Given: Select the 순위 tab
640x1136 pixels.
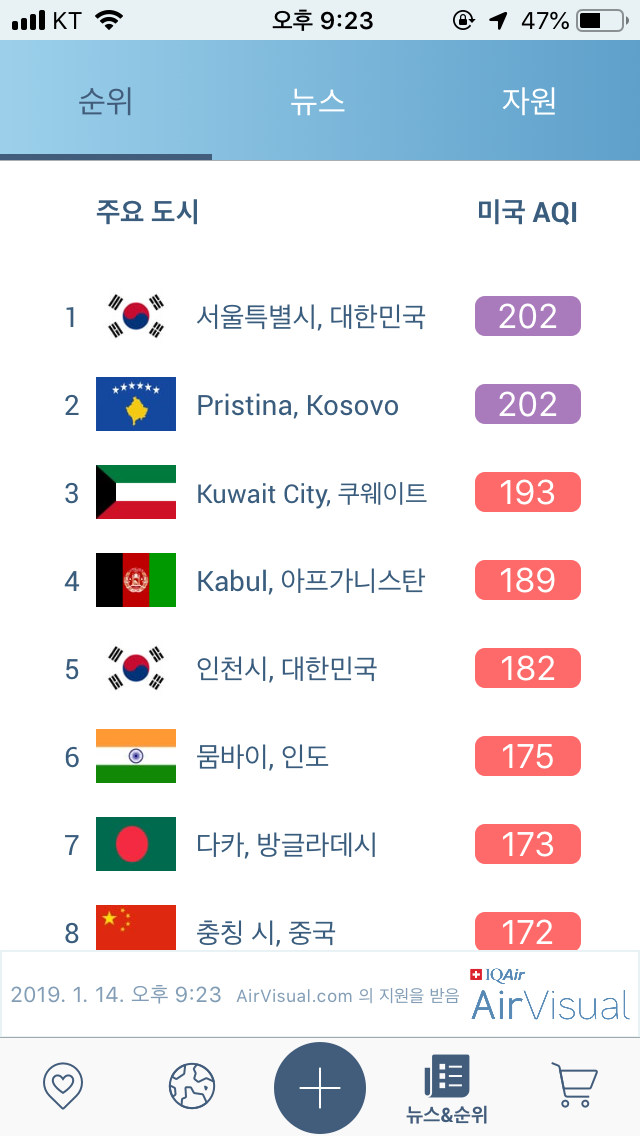Looking at the screenshot, I should tap(106, 101).
